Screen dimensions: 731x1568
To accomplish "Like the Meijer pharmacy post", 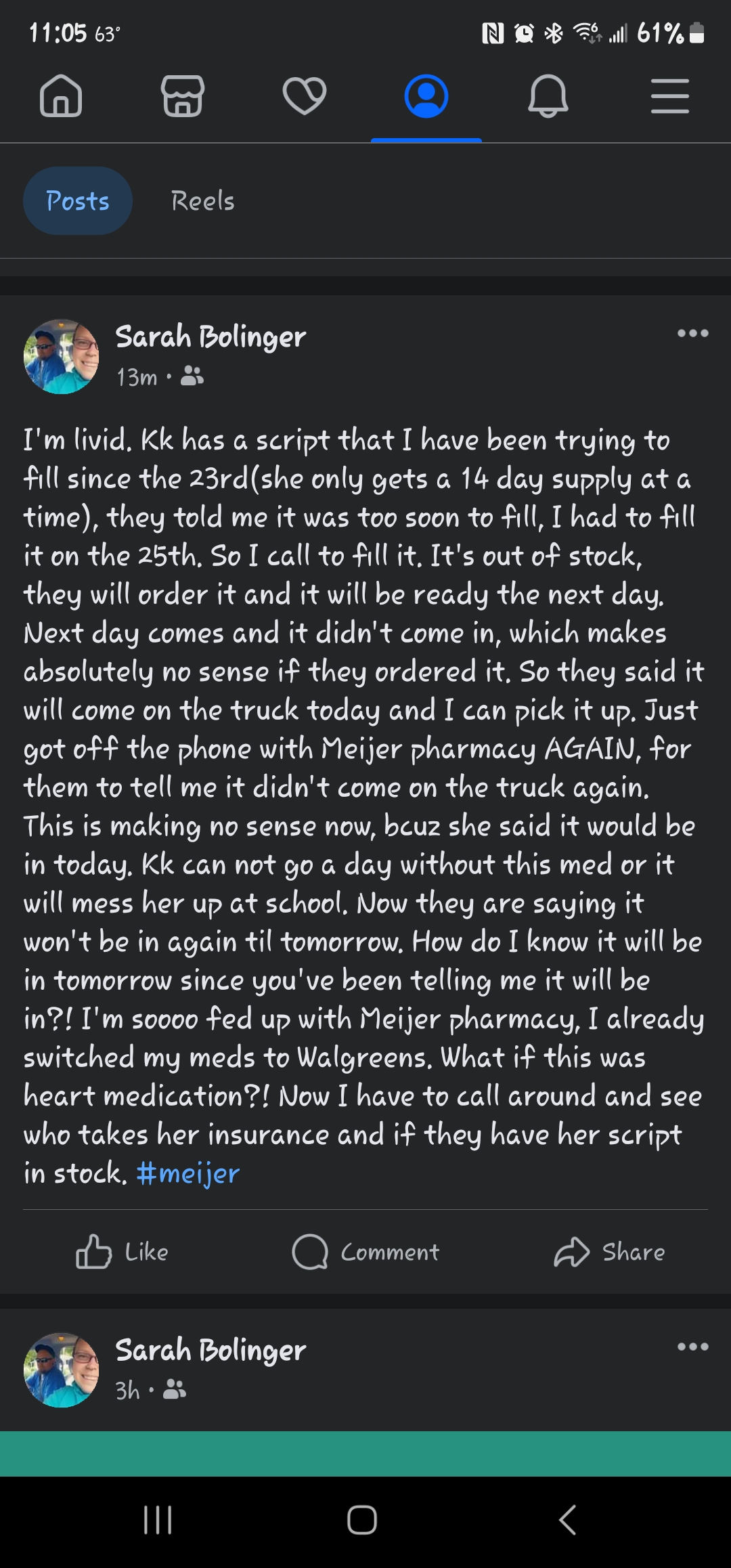I will tap(123, 1252).
